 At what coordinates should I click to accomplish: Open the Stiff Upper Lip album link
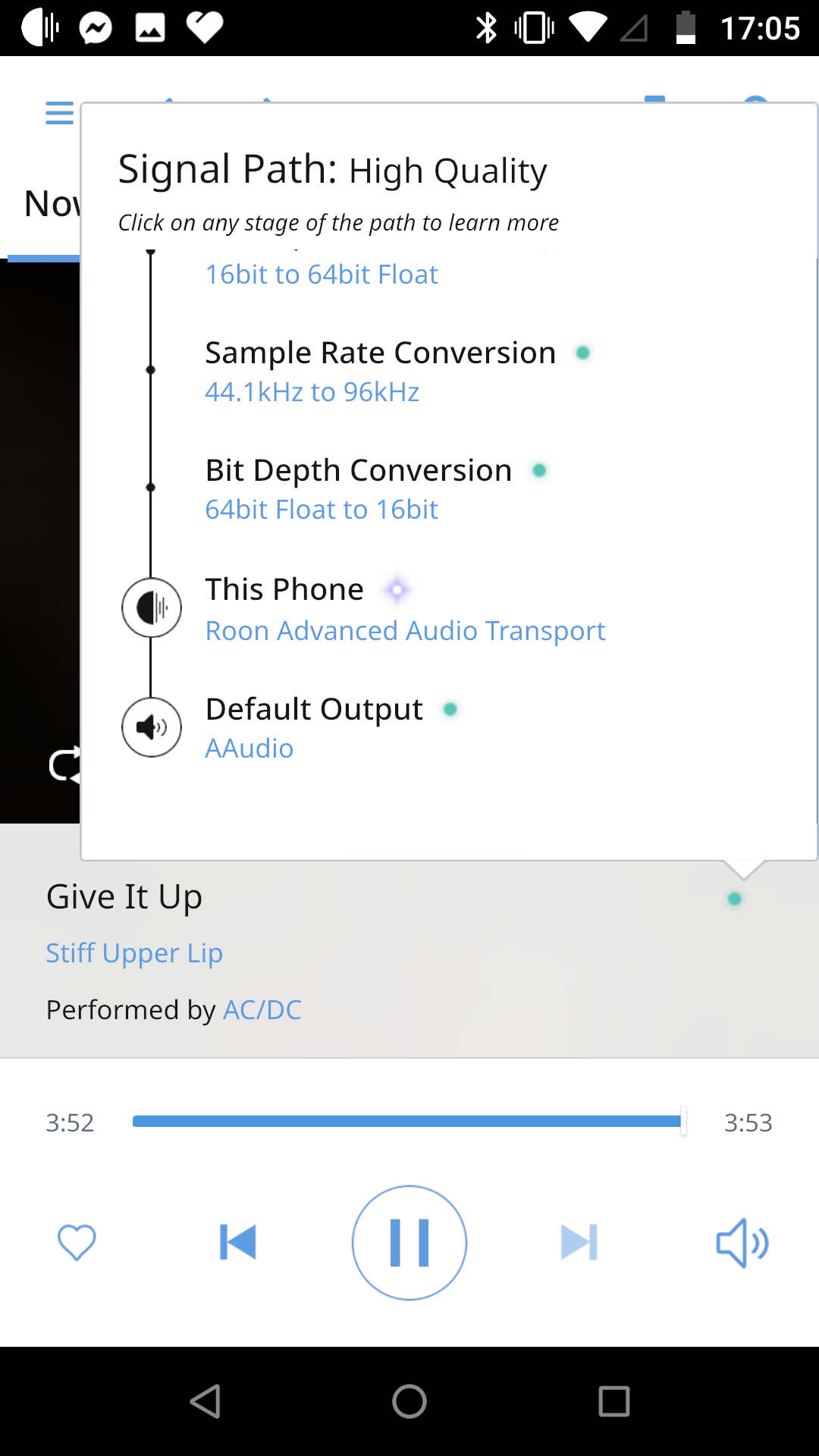pyautogui.click(x=134, y=952)
